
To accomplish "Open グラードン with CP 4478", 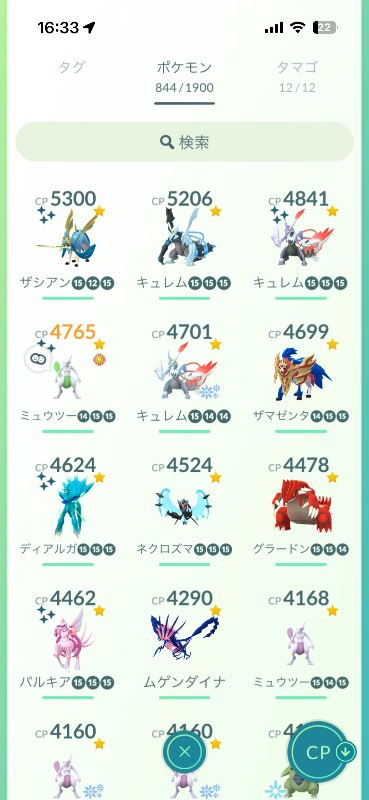I will click(x=301, y=510).
